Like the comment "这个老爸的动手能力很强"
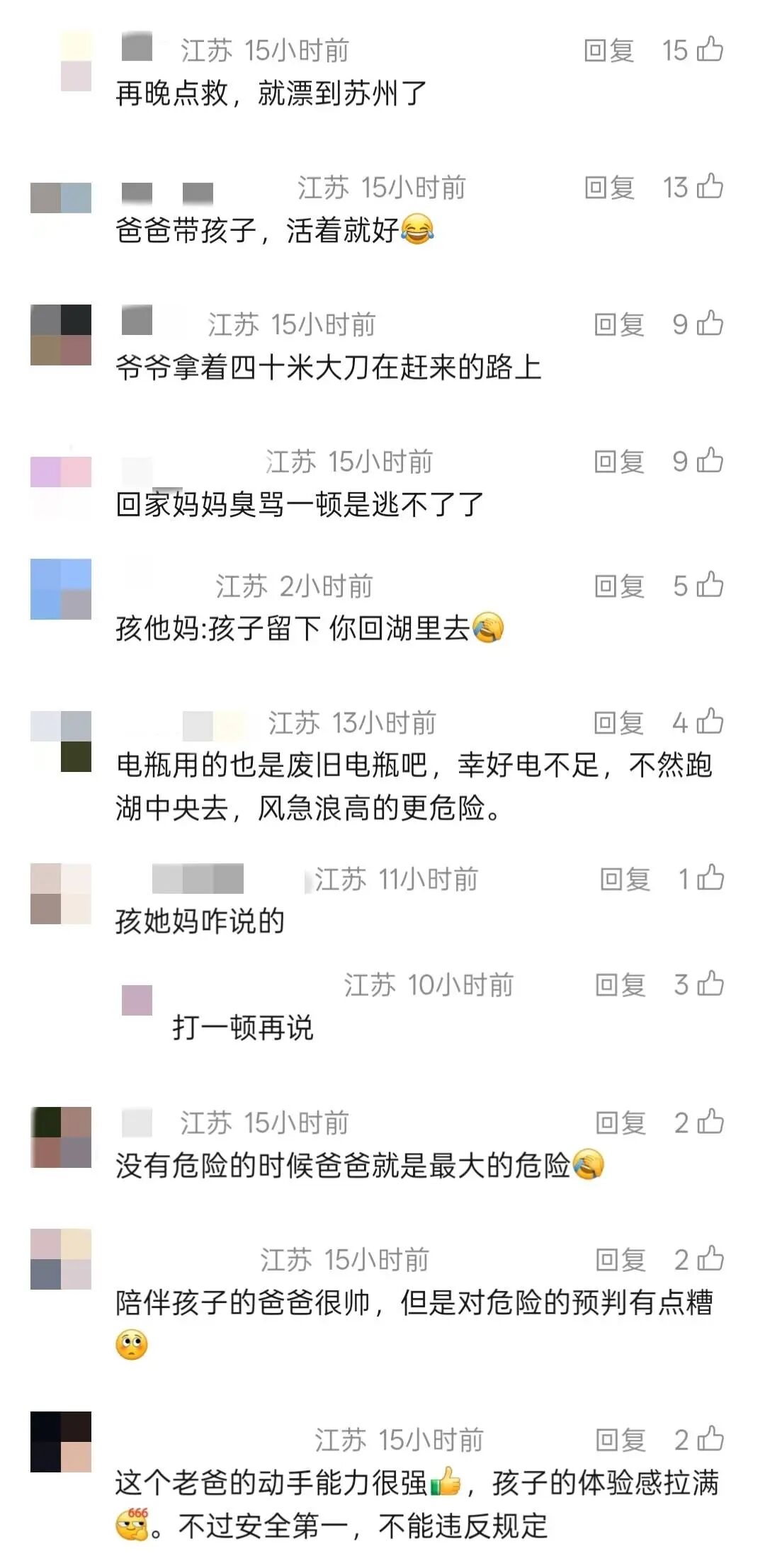The width and height of the screenshot is (765, 1568). coord(710,1440)
